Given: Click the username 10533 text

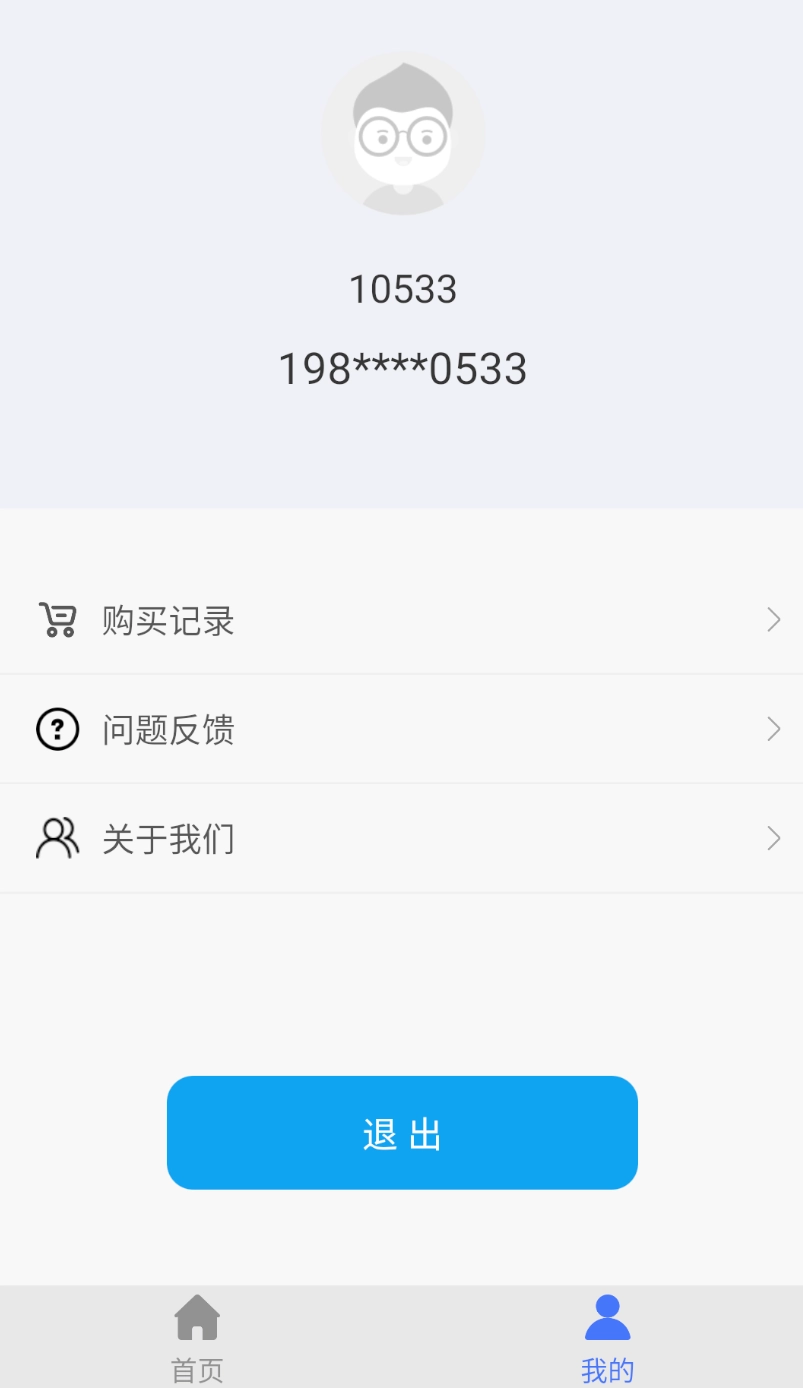Looking at the screenshot, I should click(x=402, y=289).
